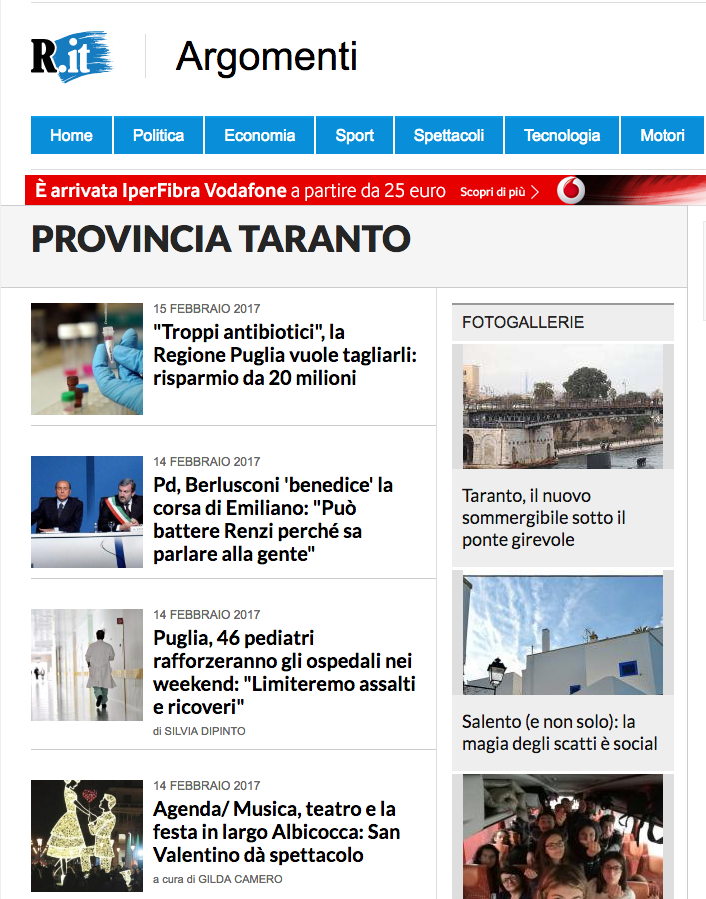Select the Spettacoli tab
The height and width of the screenshot is (899, 706).
pos(449,136)
